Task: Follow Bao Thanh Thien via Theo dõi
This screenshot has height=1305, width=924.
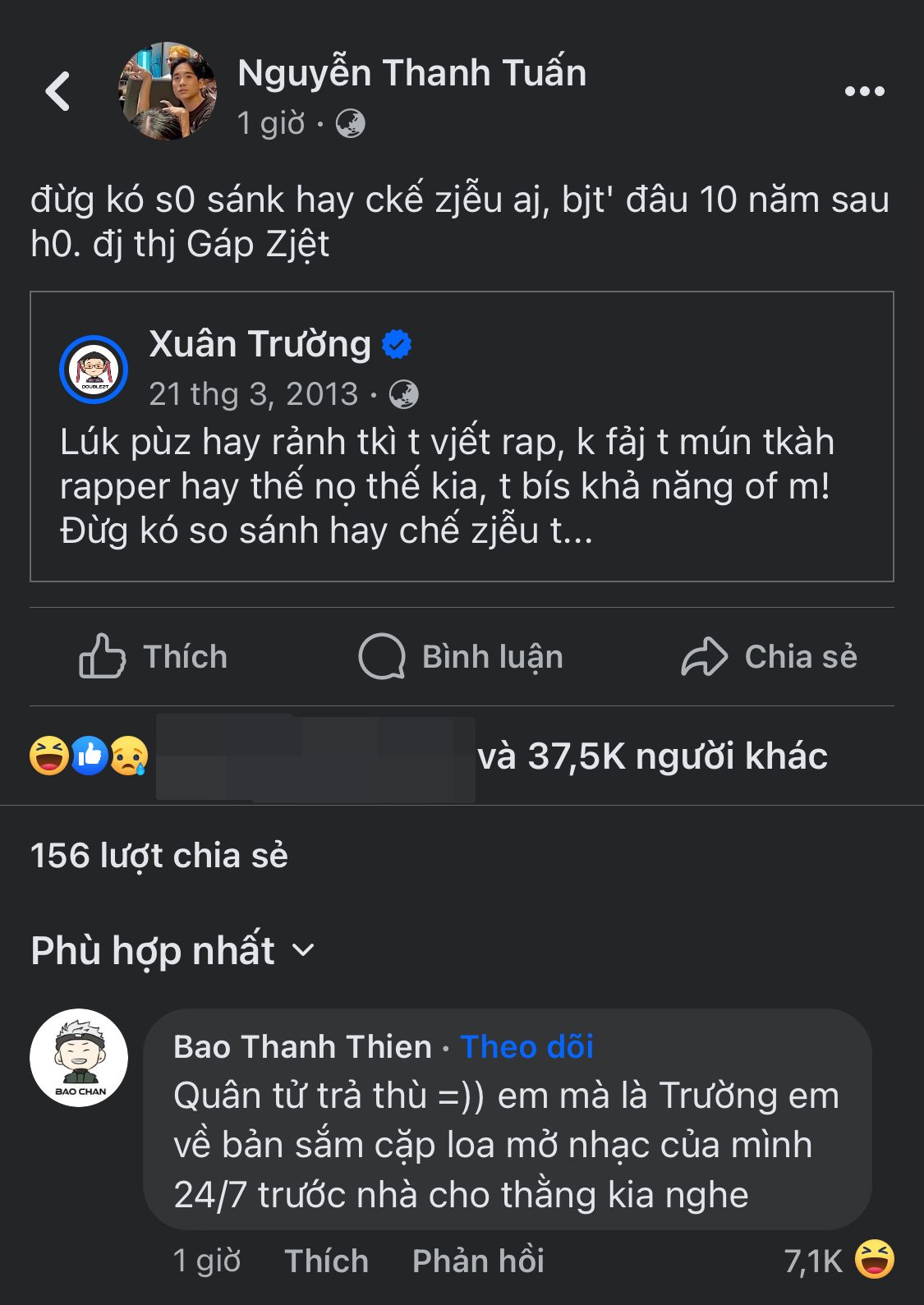Action: pos(528,1047)
